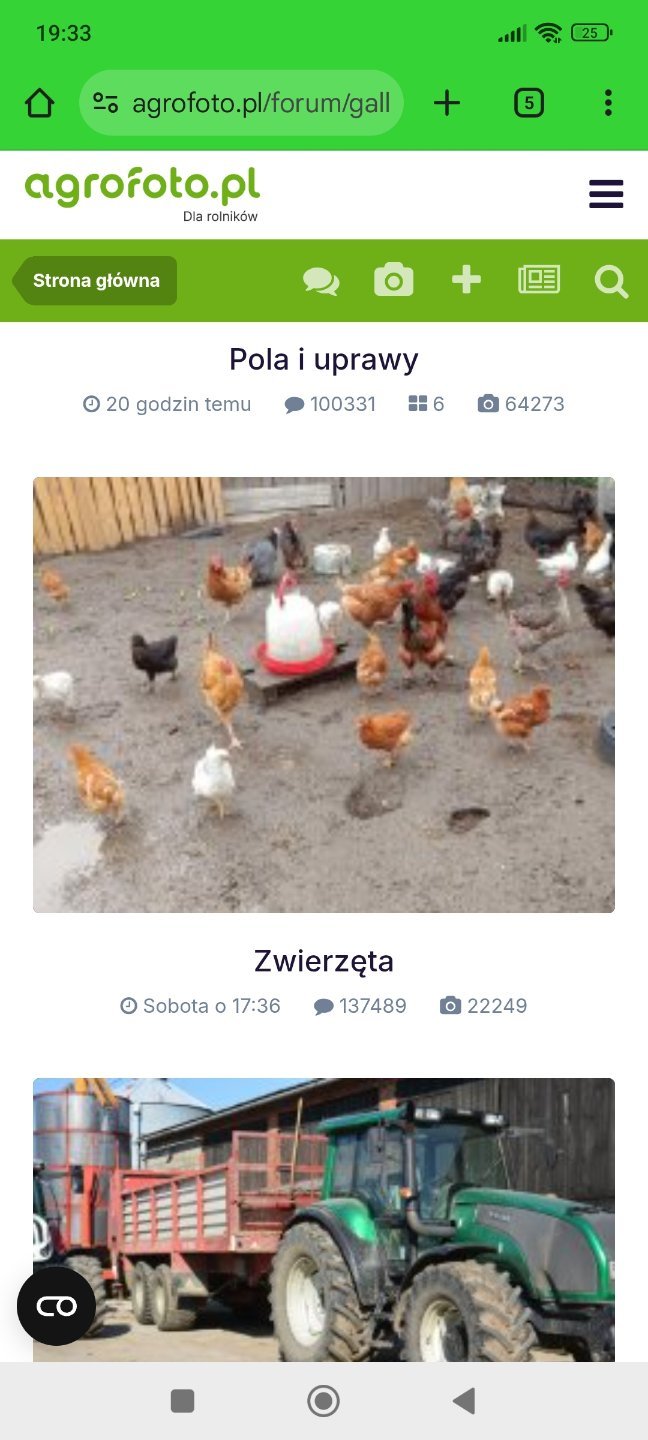The image size is (648, 1440).
Task: Open the browser overflow menu
Action: coord(608,103)
